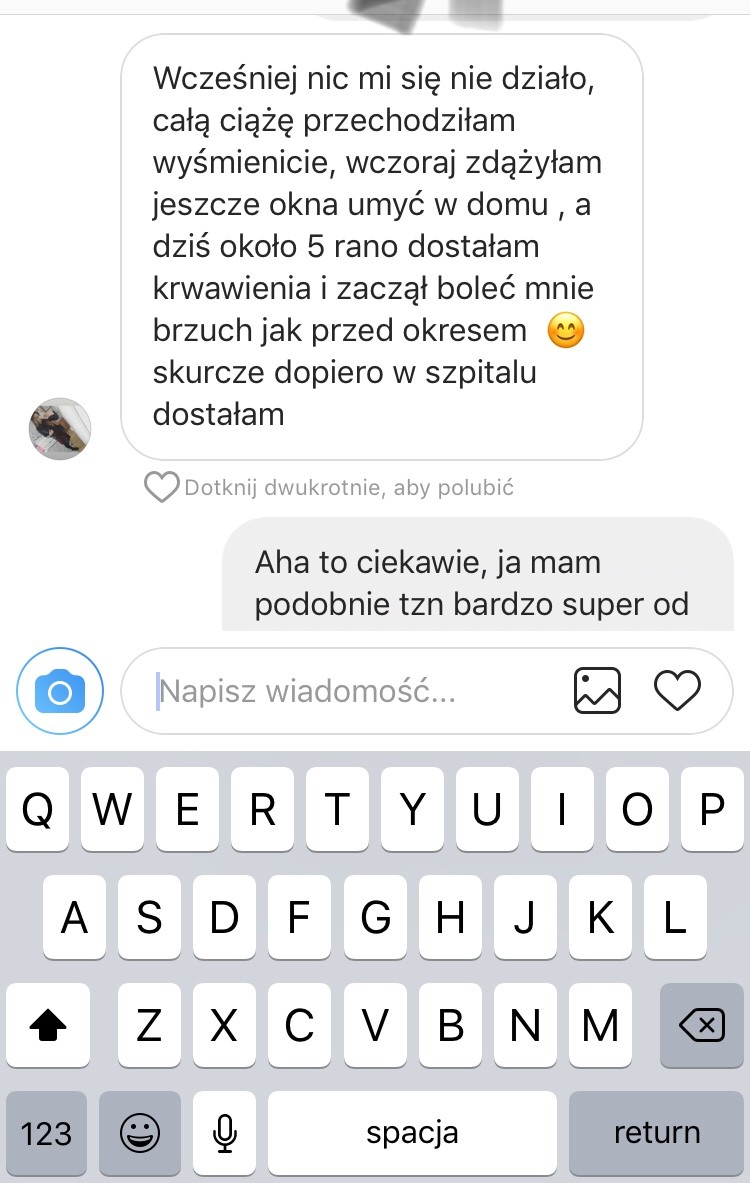Open the sender's profile picture
The width and height of the screenshot is (750, 1183).
(x=60, y=429)
